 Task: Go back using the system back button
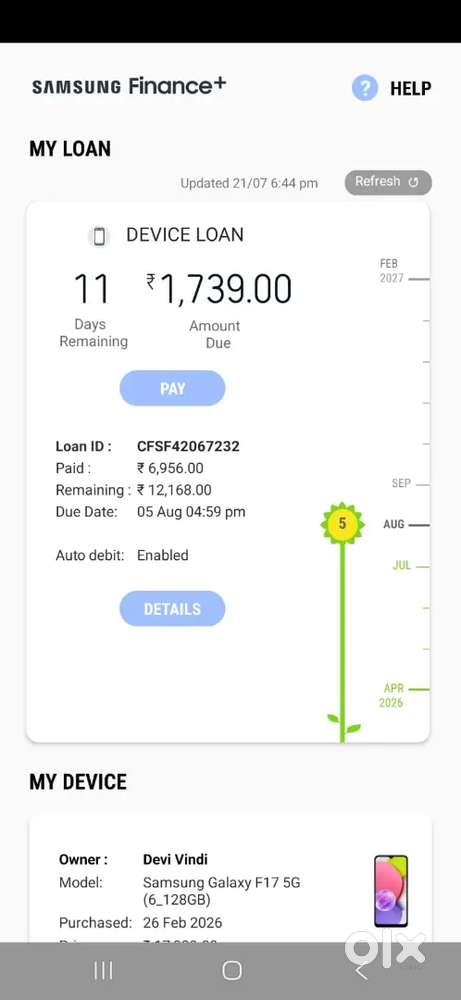tap(362, 972)
